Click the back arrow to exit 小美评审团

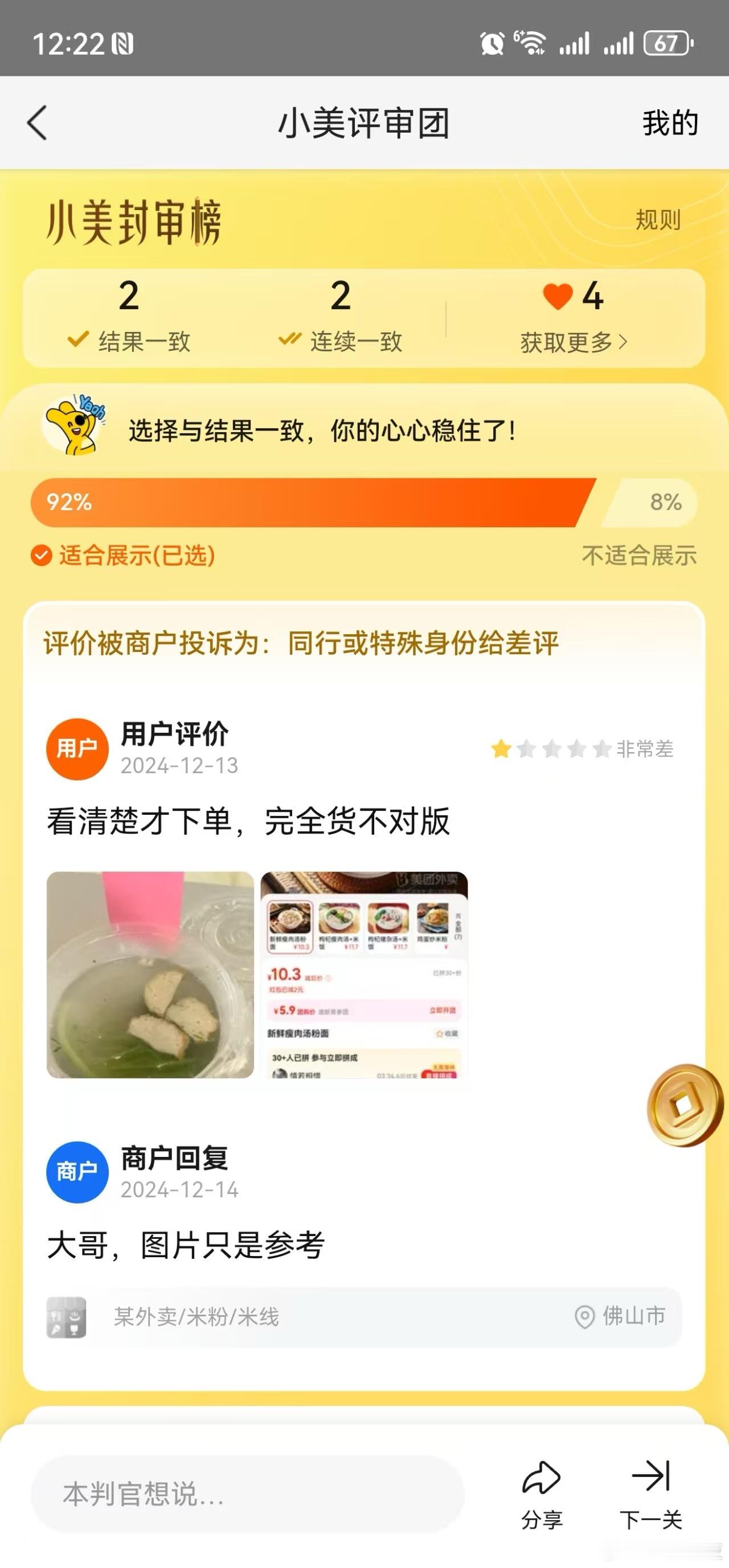click(38, 123)
